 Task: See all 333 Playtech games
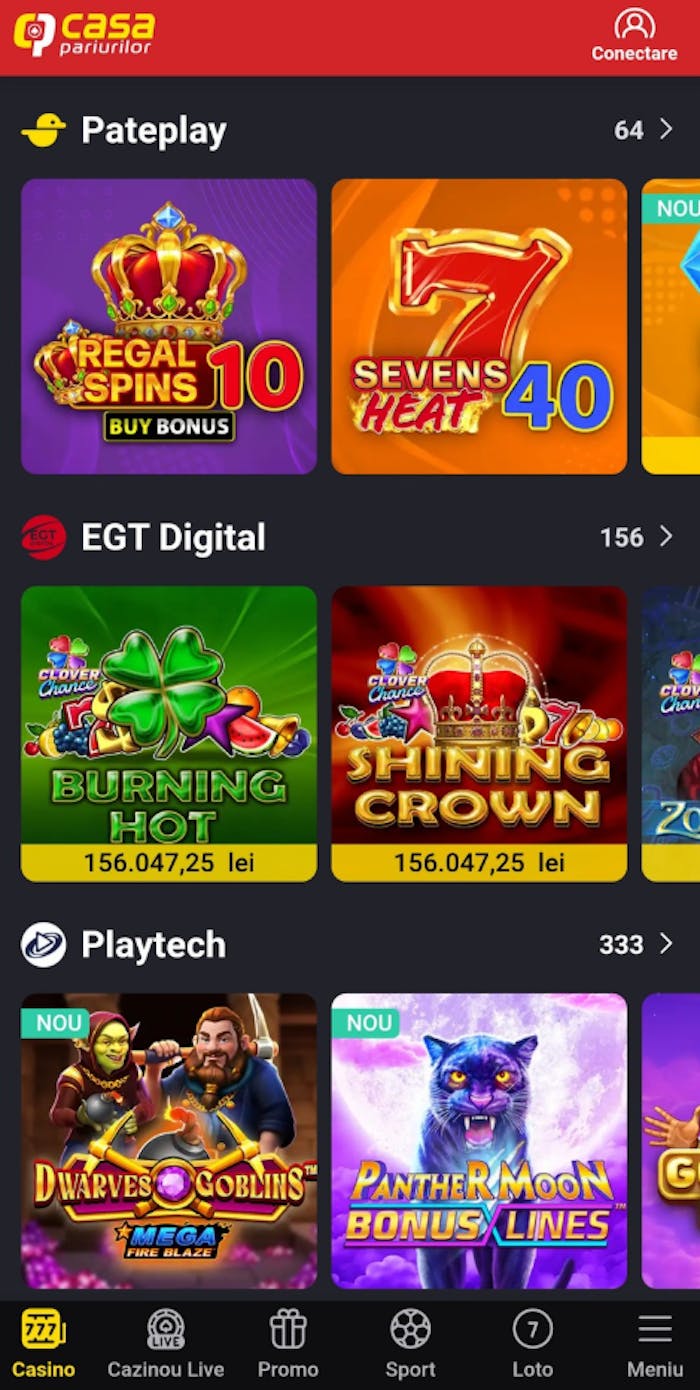tap(666, 944)
